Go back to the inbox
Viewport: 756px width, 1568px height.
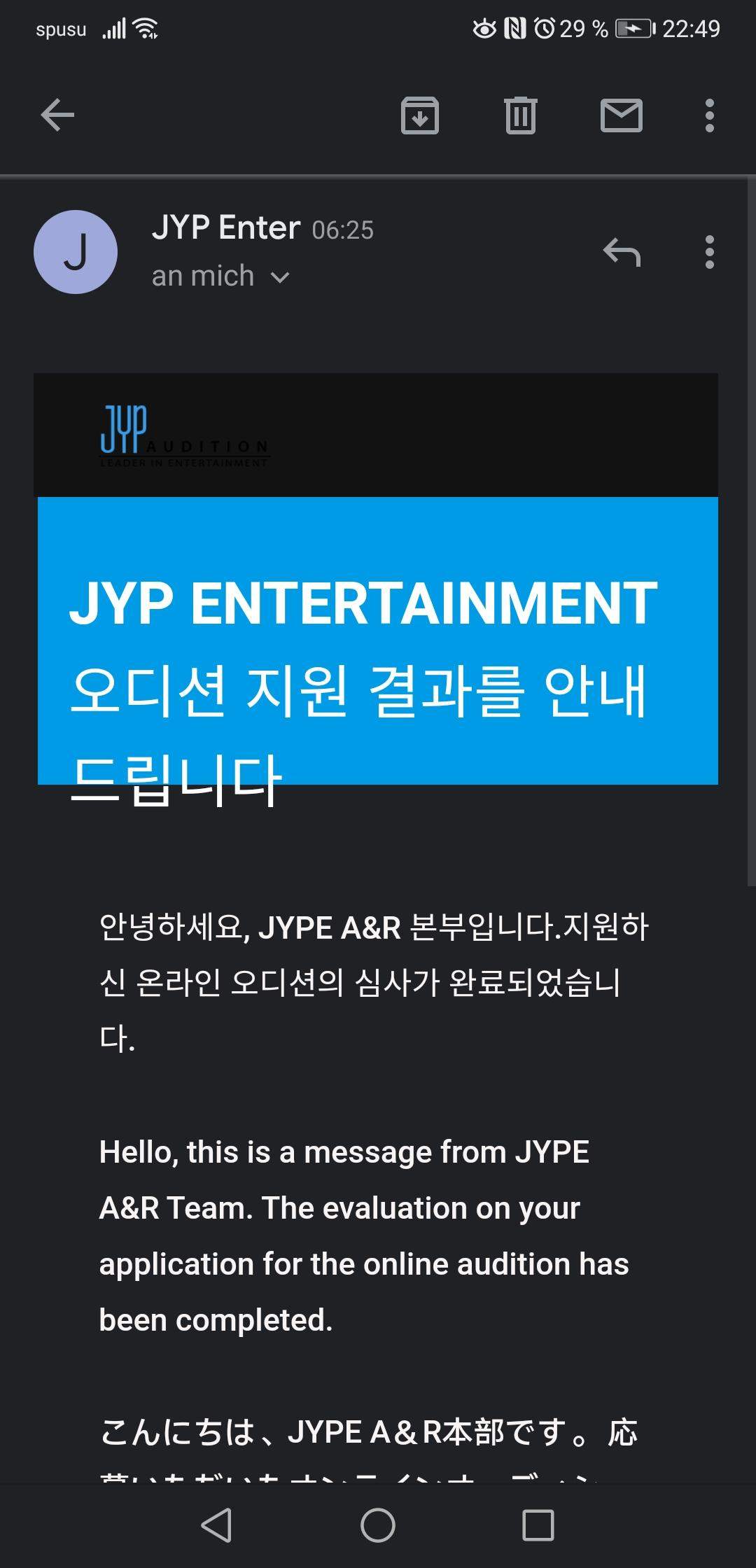point(57,115)
